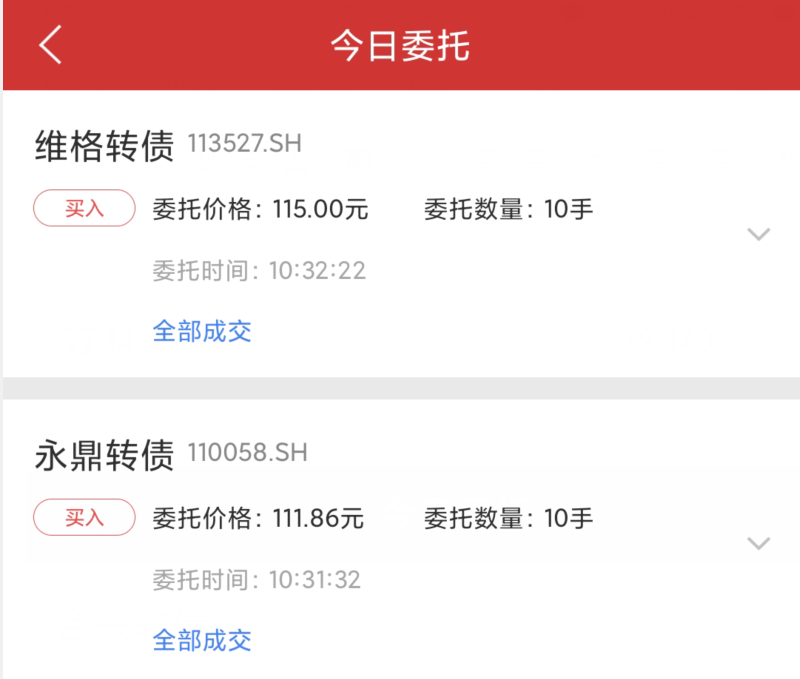This screenshot has width=800, height=679.
Task: Expand the 维格转债 order details chevron
Action: [758, 234]
